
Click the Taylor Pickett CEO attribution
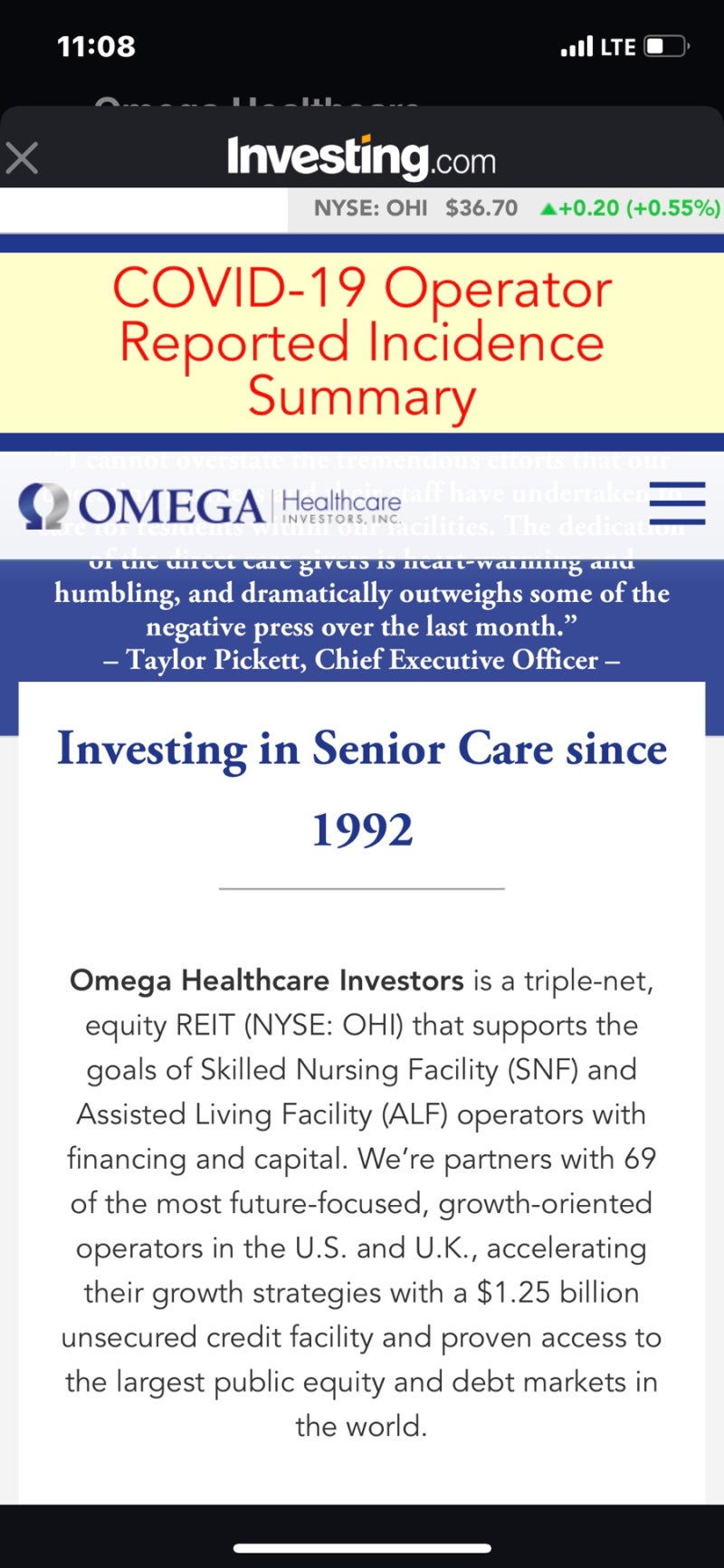pyautogui.click(x=362, y=661)
